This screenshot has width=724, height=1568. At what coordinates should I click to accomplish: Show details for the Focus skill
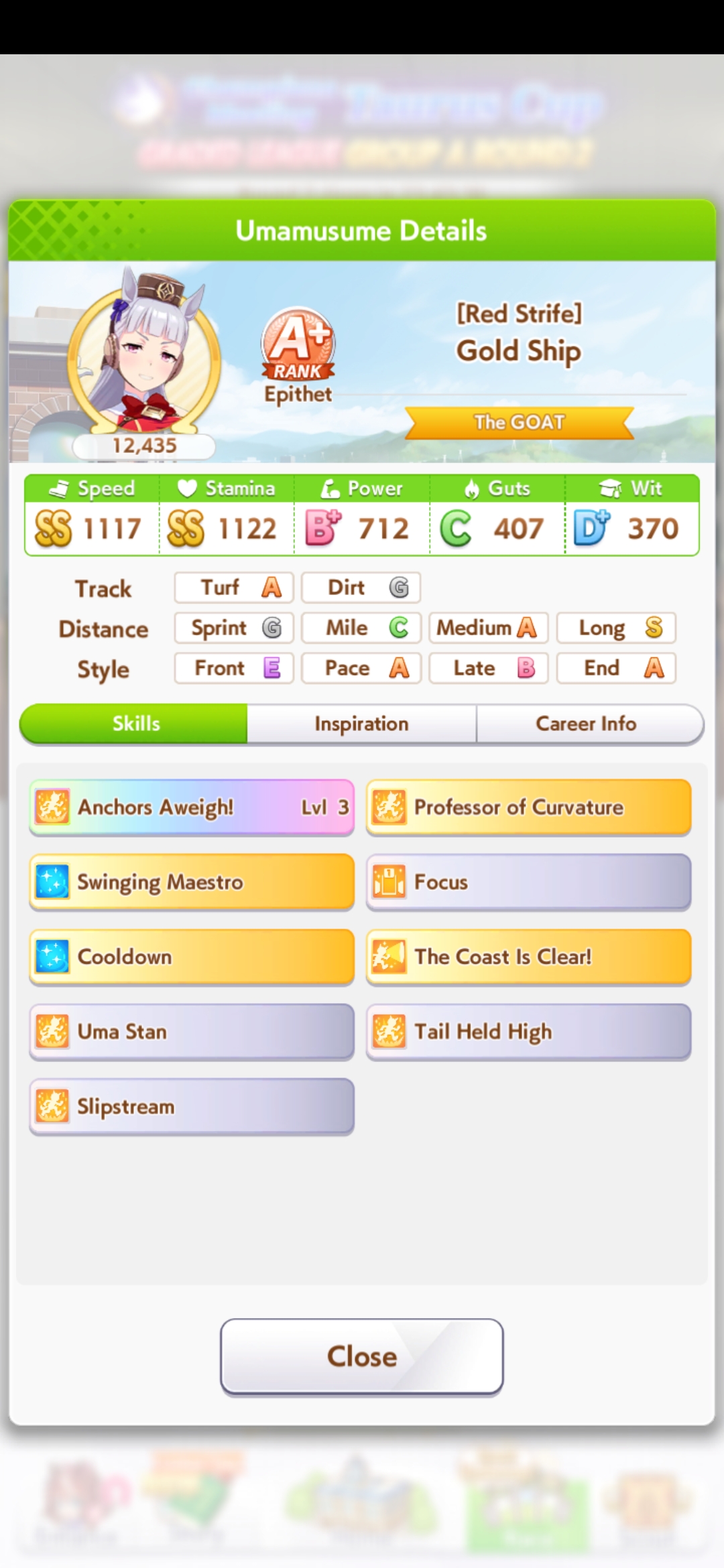(528, 883)
